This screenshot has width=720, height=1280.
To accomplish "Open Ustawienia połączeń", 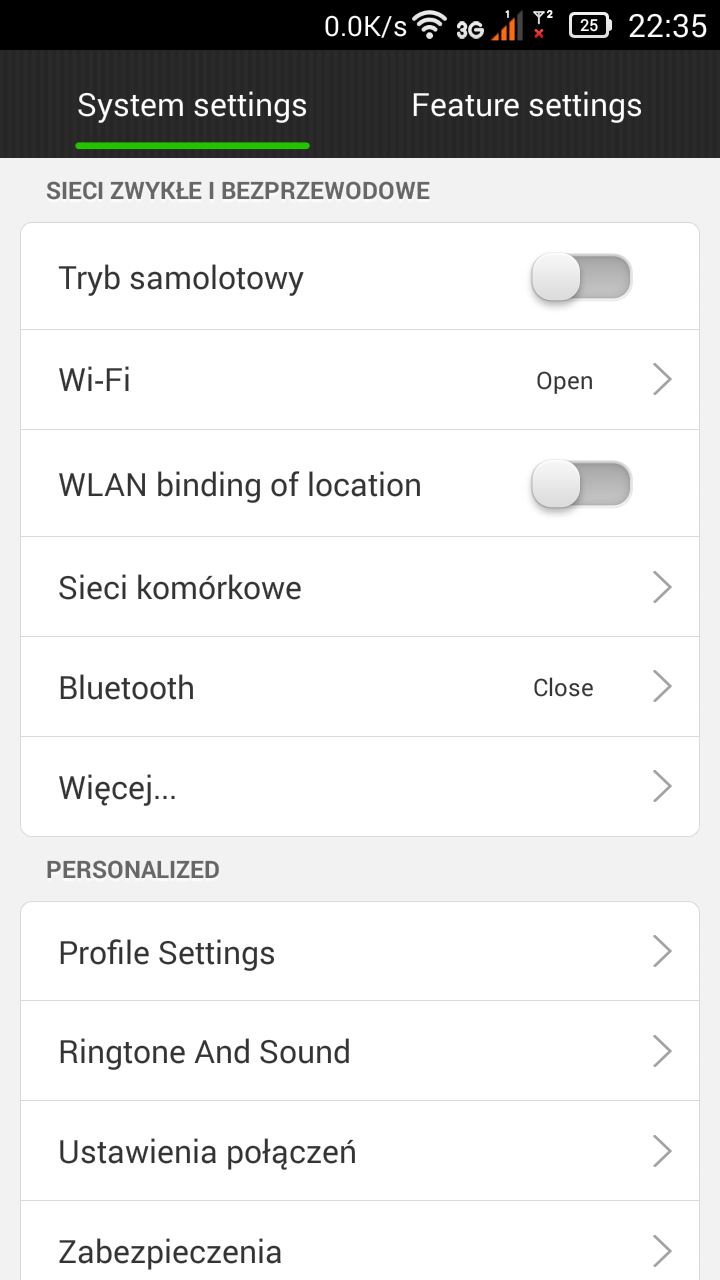I will pos(360,1152).
